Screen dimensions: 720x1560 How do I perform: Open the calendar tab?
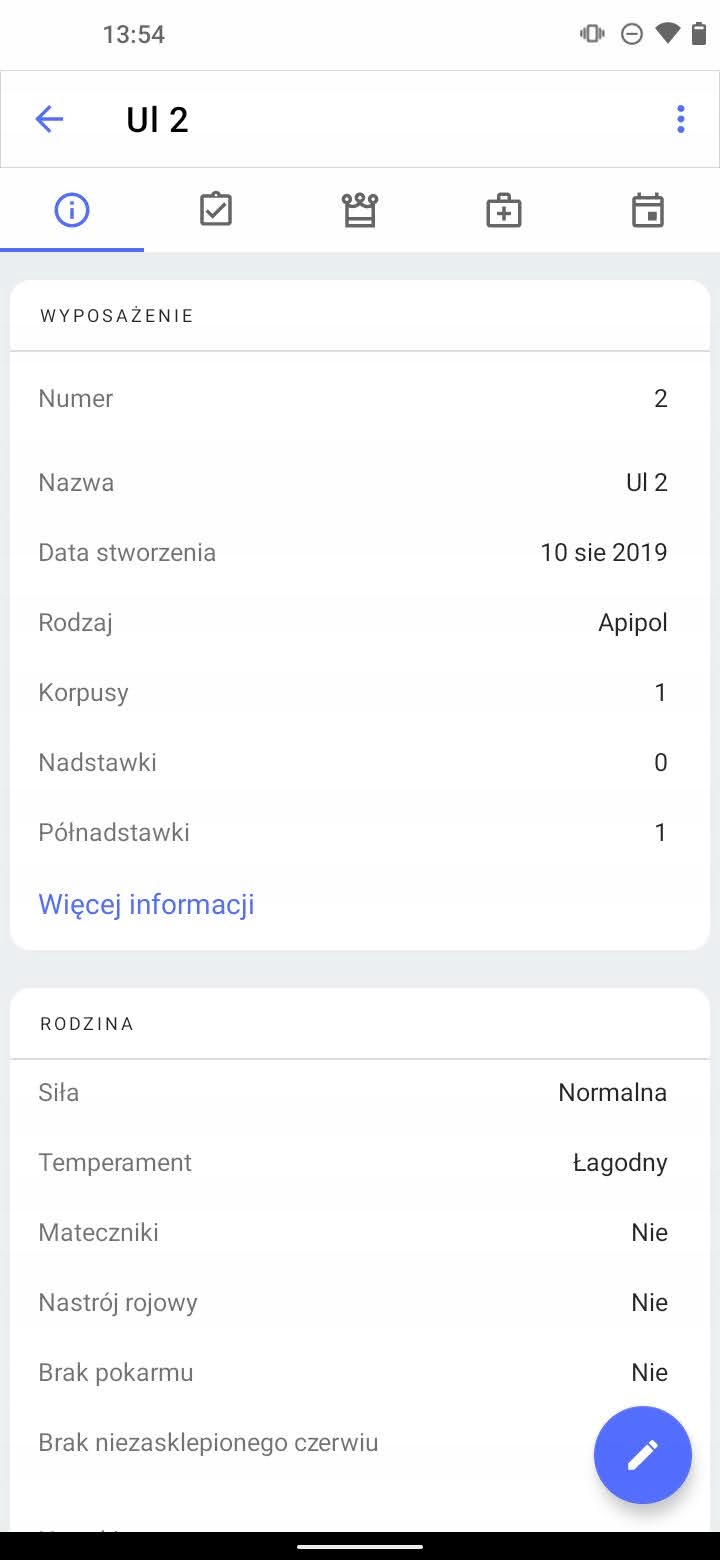[x=648, y=211]
